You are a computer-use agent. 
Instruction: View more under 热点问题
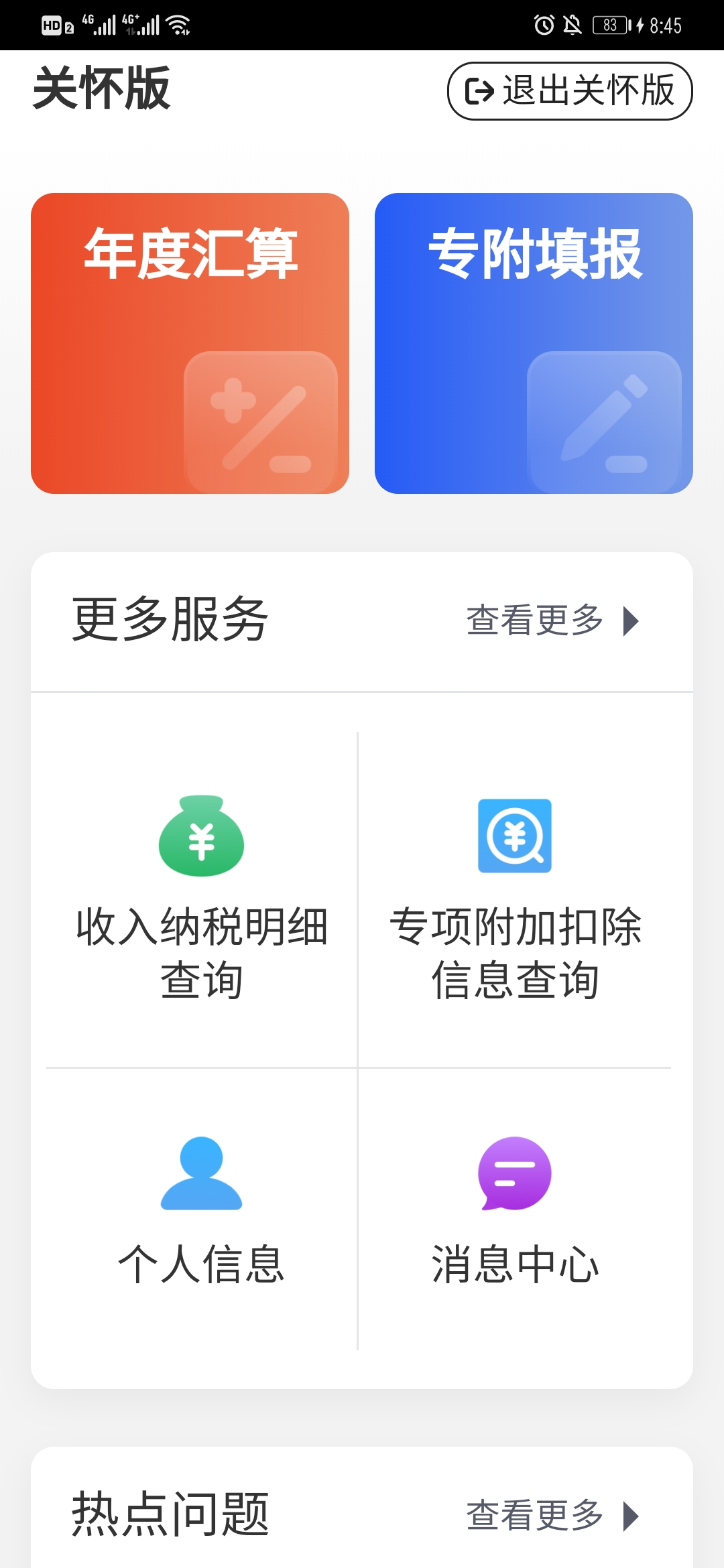pos(552,1516)
